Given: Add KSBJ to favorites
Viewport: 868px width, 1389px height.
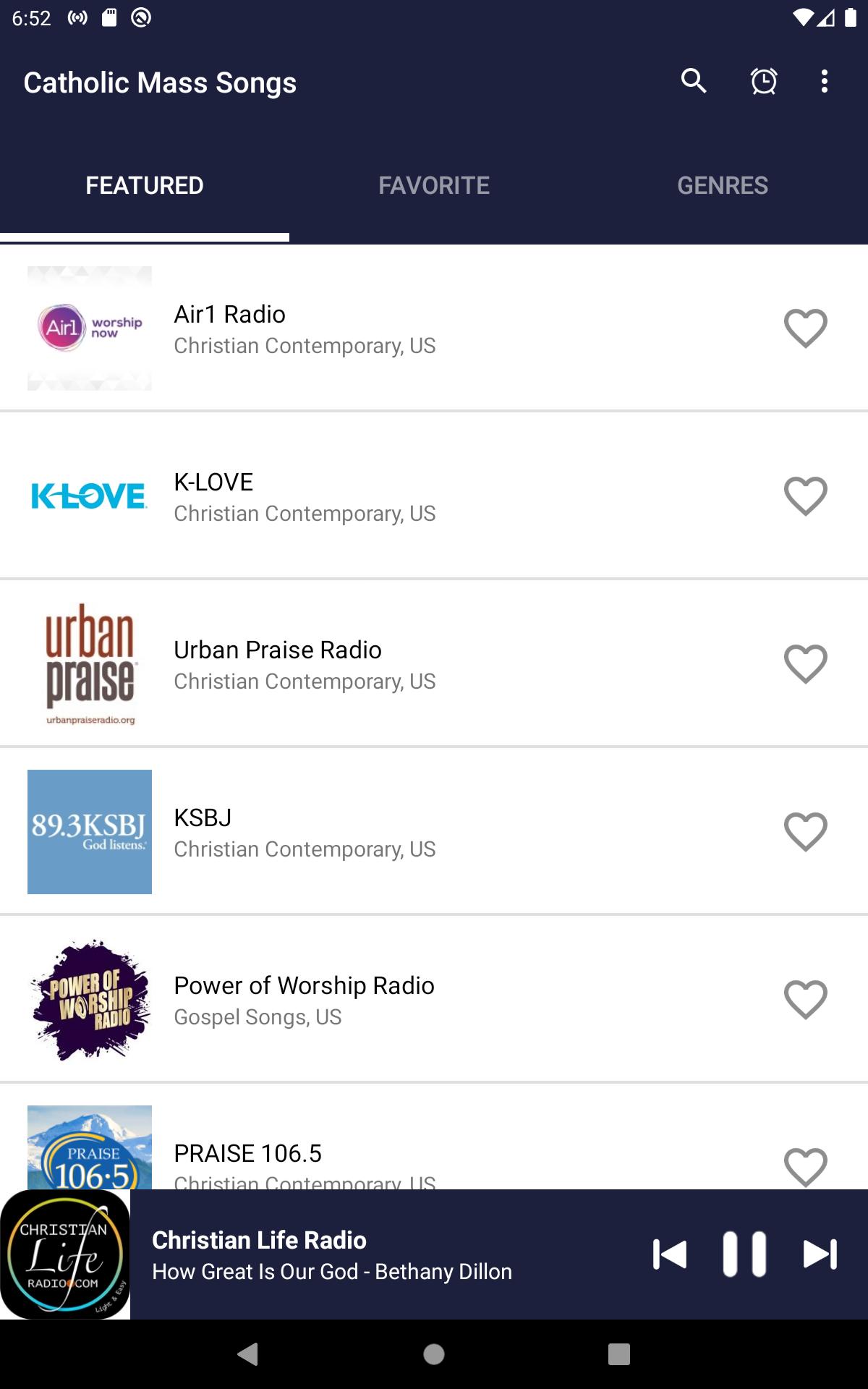Looking at the screenshot, I should (x=806, y=832).
